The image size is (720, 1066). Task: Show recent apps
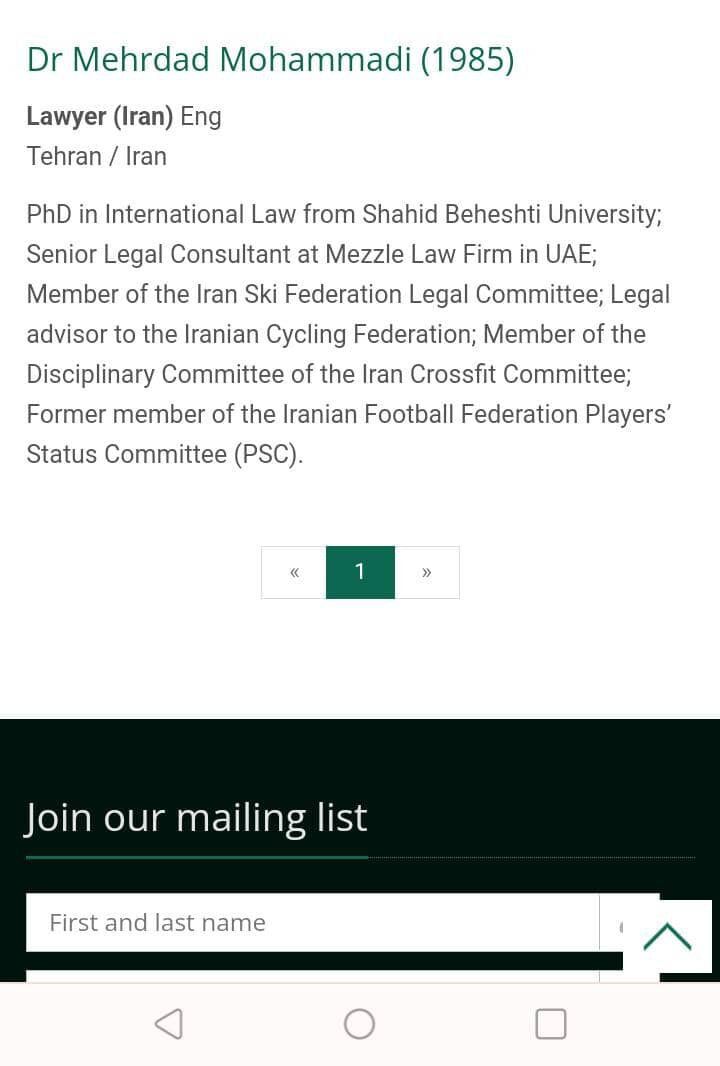coord(550,1024)
